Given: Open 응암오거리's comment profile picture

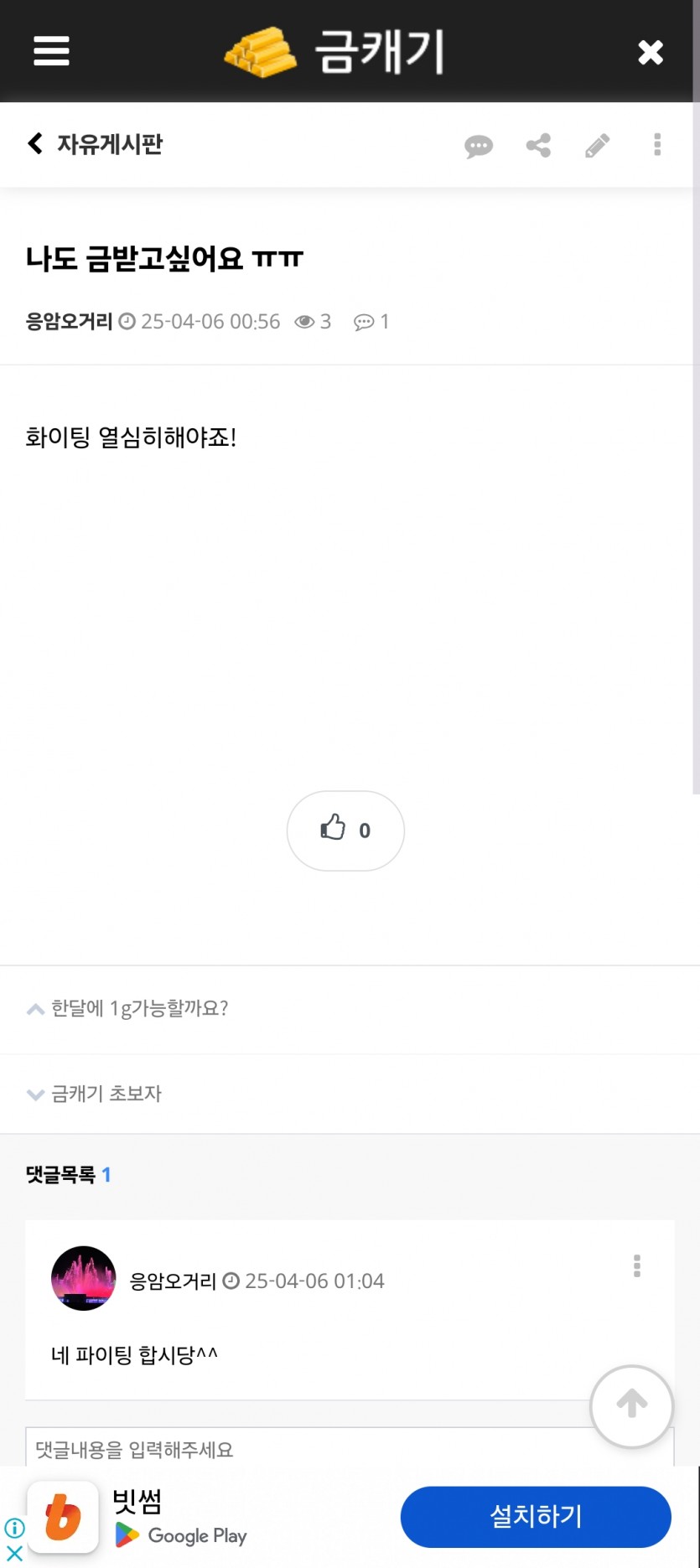Looking at the screenshot, I should (84, 1278).
